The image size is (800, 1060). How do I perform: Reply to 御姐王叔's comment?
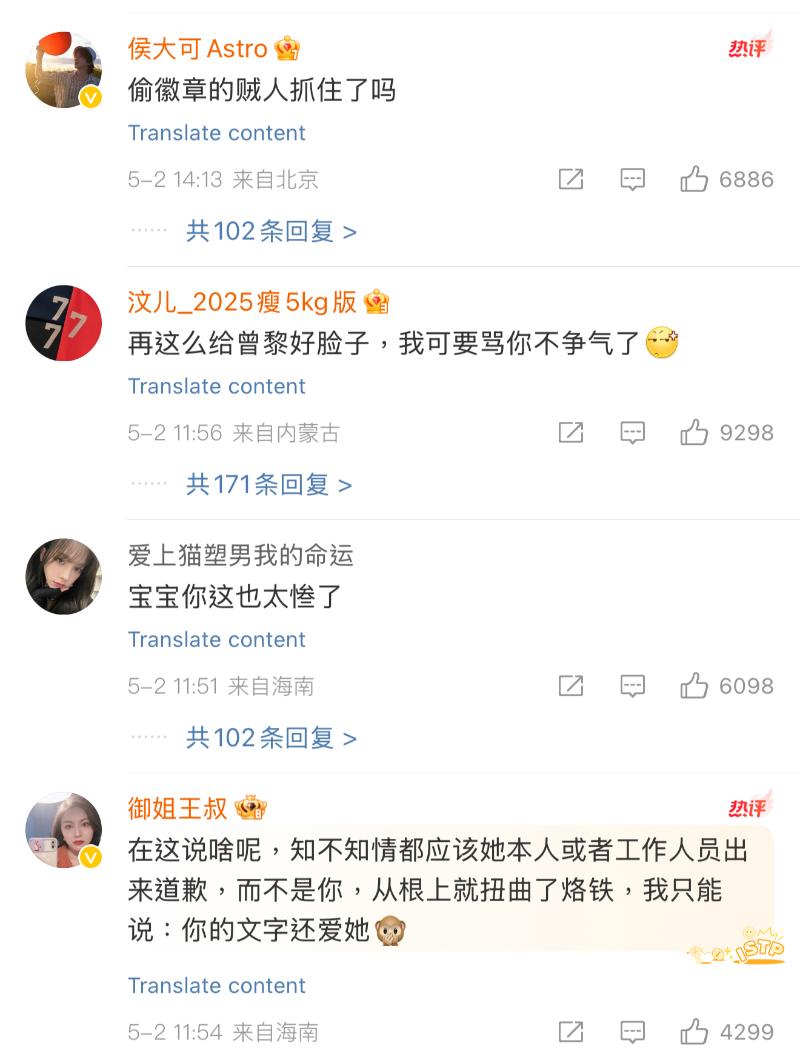(632, 1031)
